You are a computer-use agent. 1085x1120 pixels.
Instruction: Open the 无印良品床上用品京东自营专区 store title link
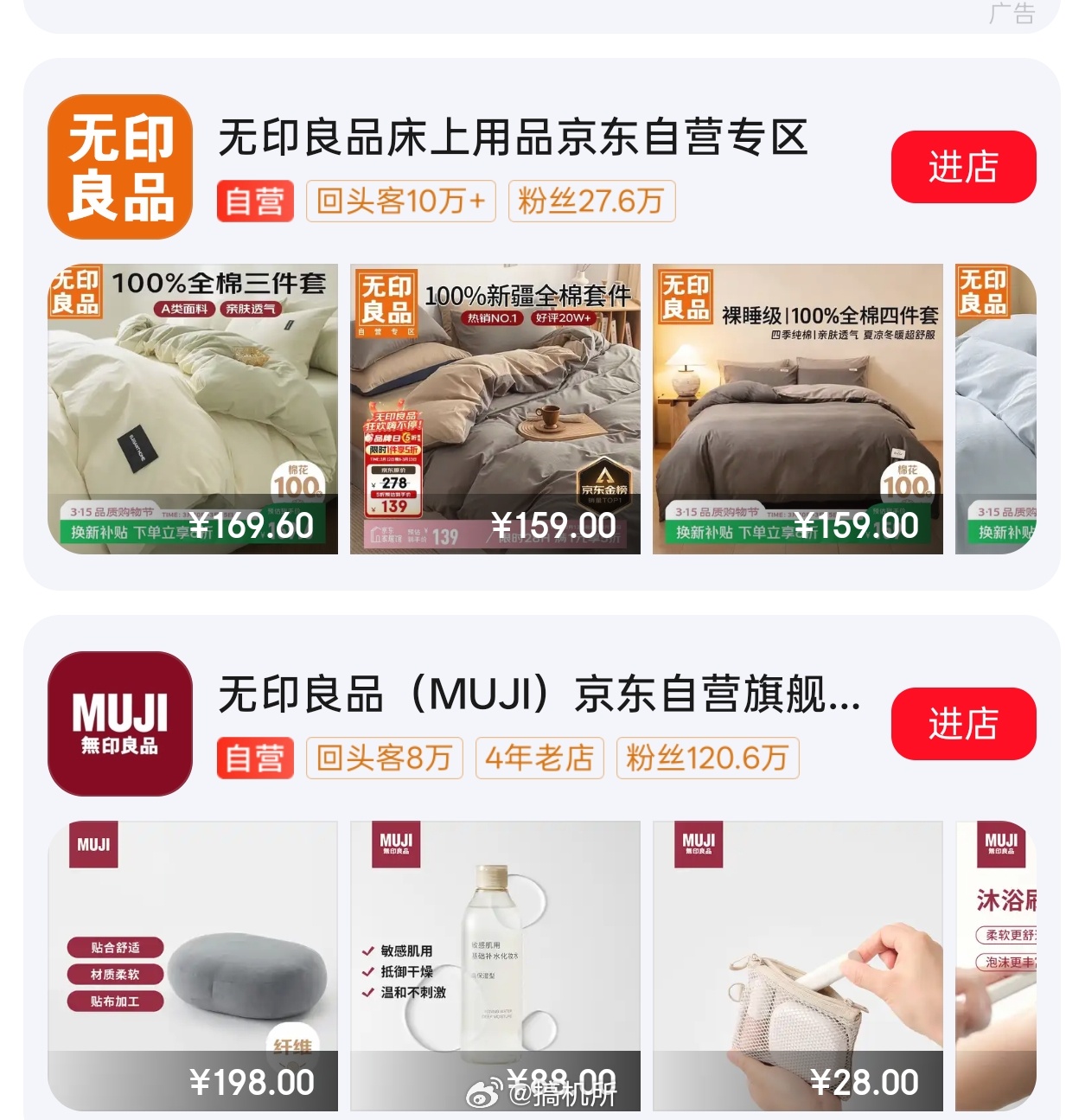point(514,138)
